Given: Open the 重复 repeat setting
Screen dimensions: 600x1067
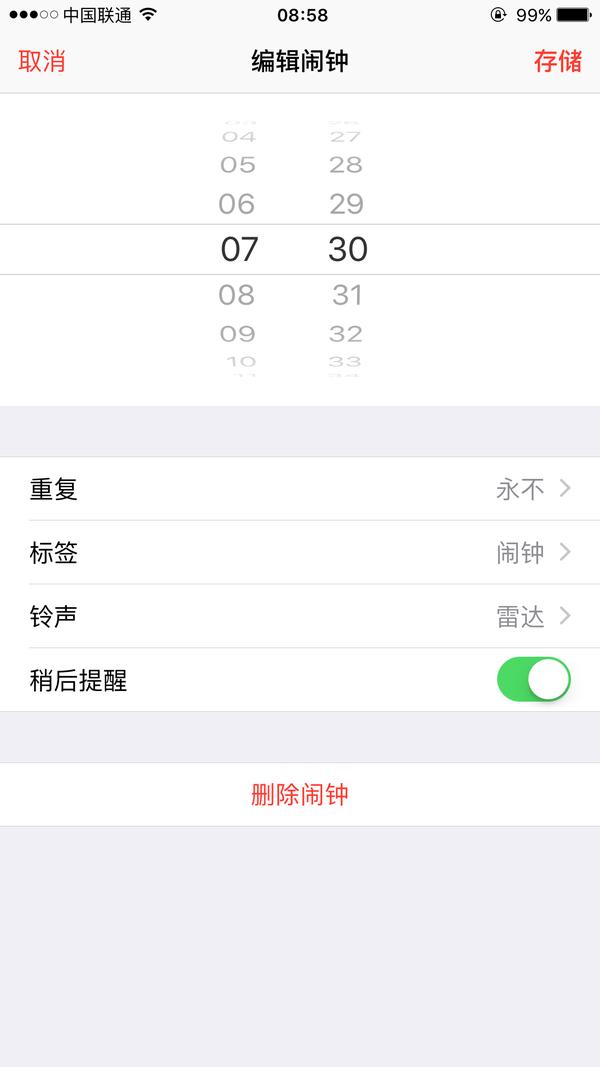Looking at the screenshot, I should click(300, 489).
